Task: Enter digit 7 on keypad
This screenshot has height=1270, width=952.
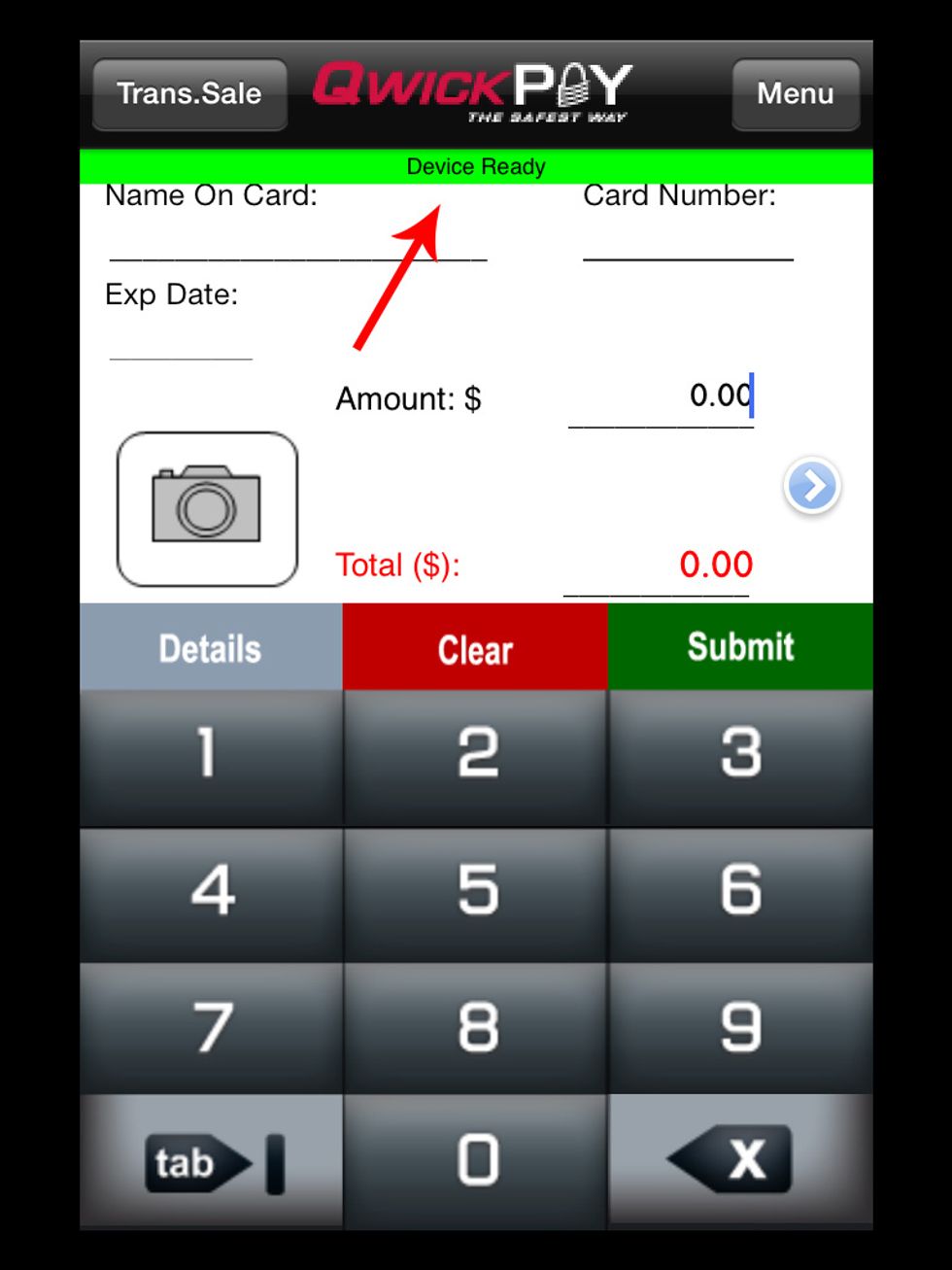Action: (211, 1028)
